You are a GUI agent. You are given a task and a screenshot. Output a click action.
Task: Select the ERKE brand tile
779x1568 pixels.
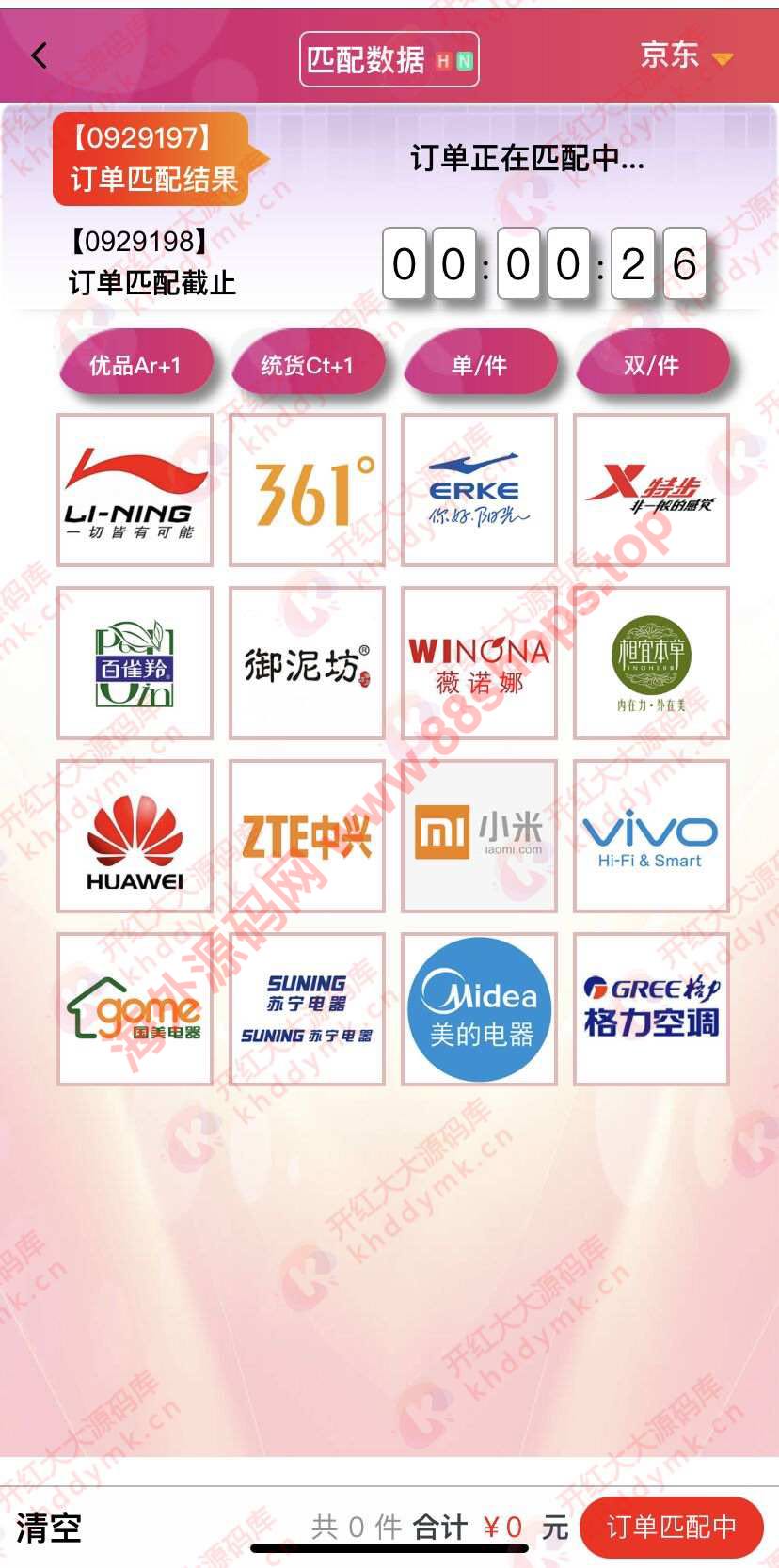(480, 490)
